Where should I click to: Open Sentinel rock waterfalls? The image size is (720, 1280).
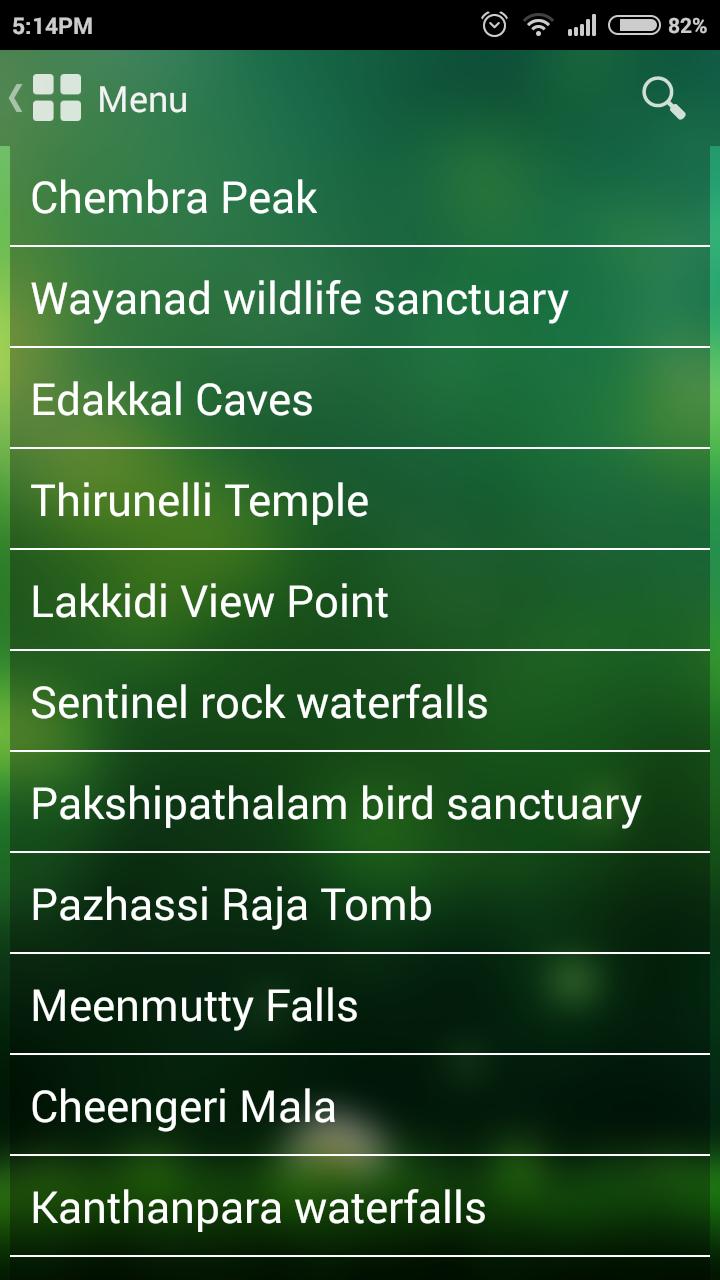tap(360, 702)
